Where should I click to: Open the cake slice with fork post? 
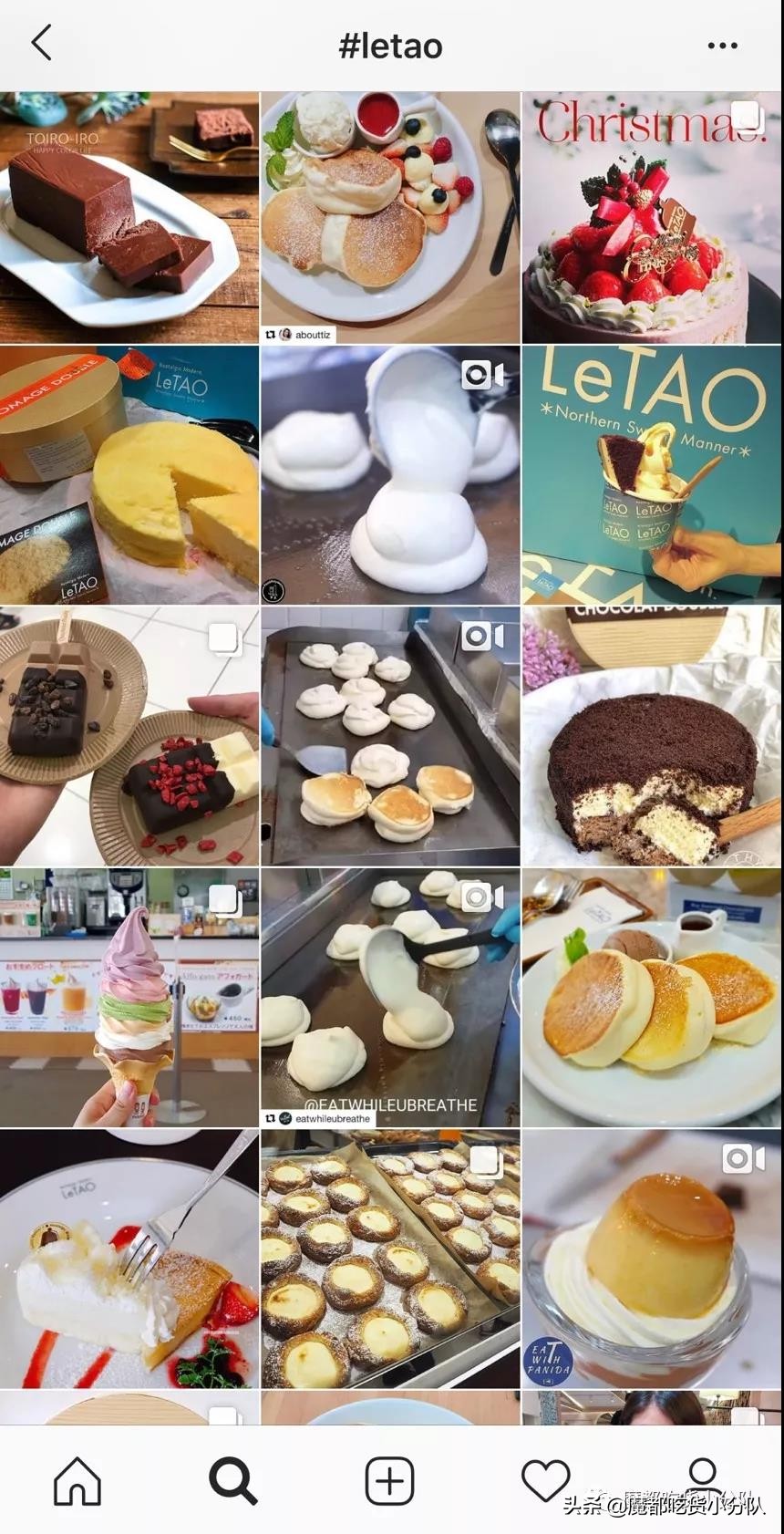[x=129, y=1259]
